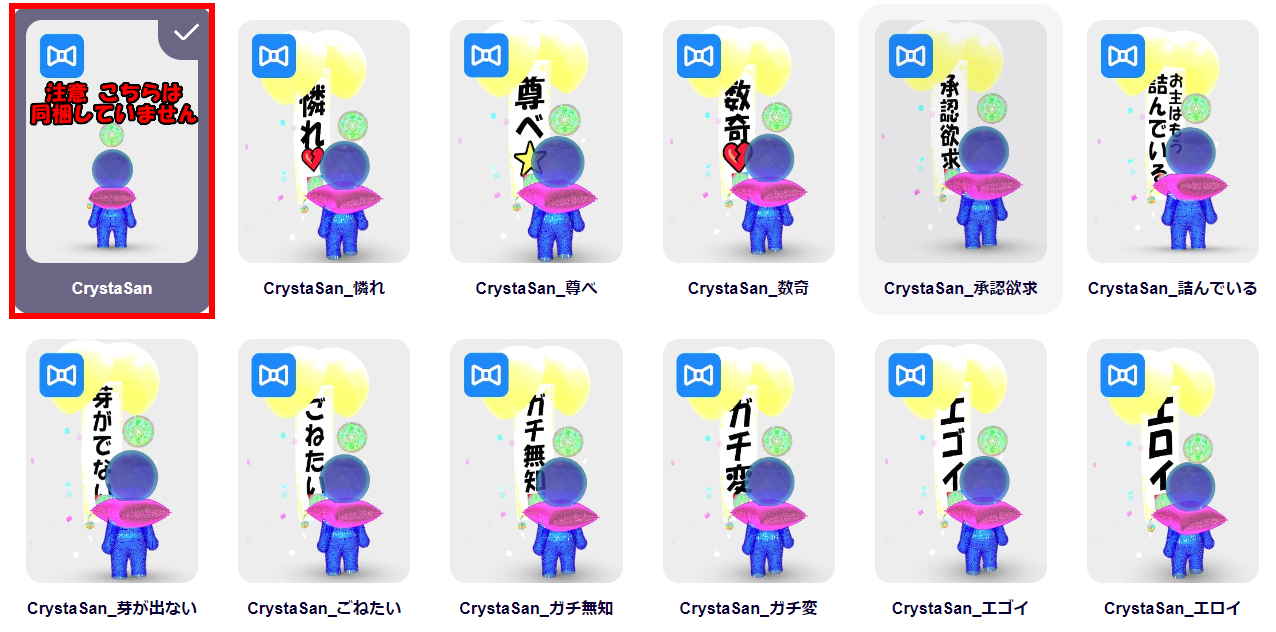Open the CrystaSan_尊べ tile
Image resolution: width=1276 pixels, height=632 pixels.
[536, 160]
